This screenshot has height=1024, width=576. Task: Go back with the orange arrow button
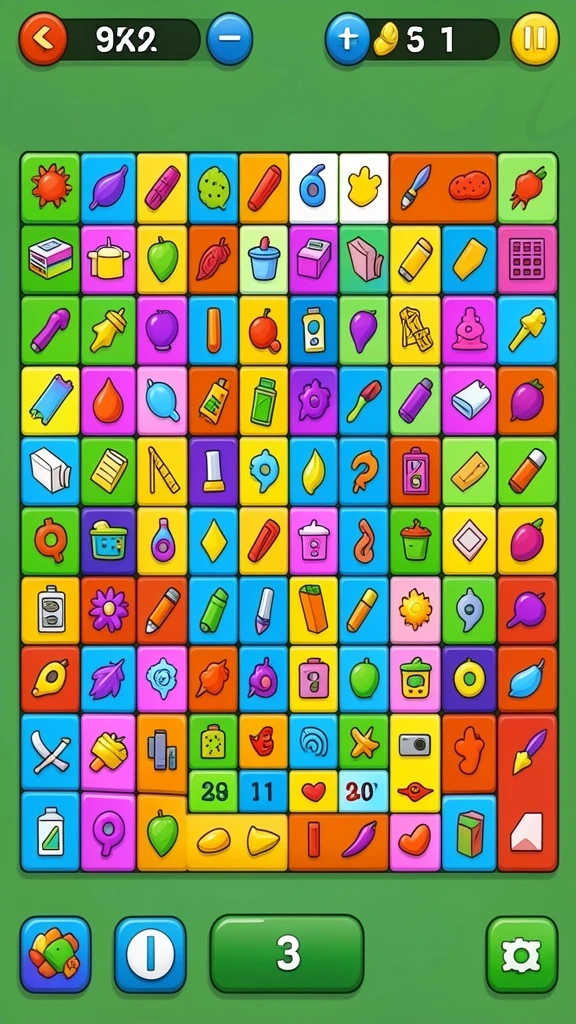pyautogui.click(x=43, y=39)
